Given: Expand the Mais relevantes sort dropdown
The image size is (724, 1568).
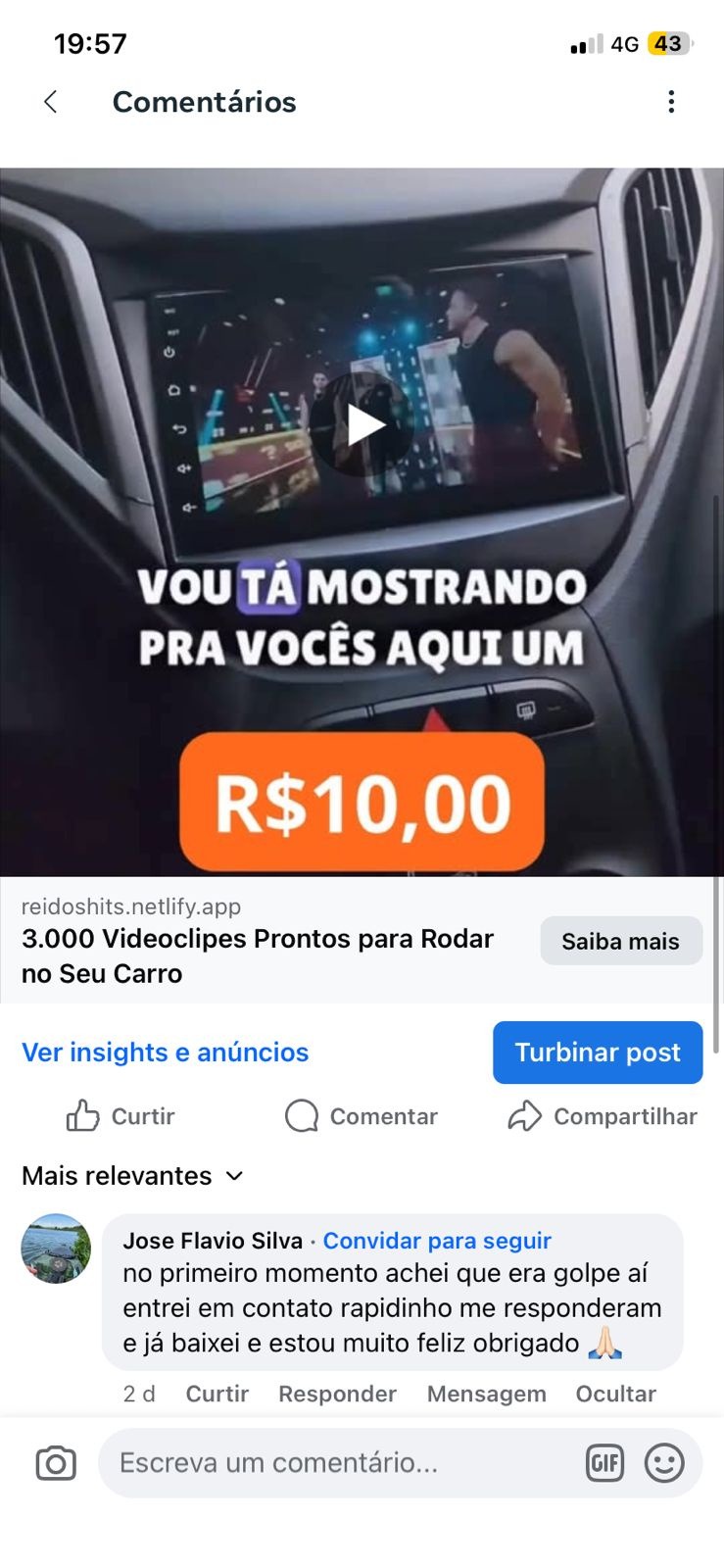Looking at the screenshot, I should 132,1176.
